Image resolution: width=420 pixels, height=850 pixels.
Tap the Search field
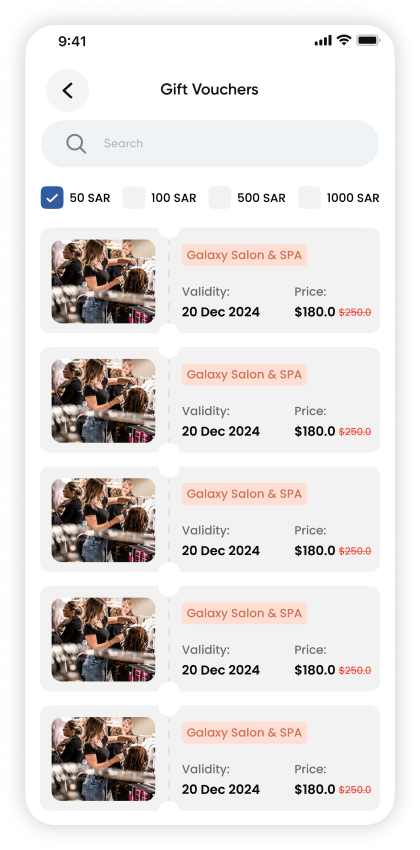[210, 144]
